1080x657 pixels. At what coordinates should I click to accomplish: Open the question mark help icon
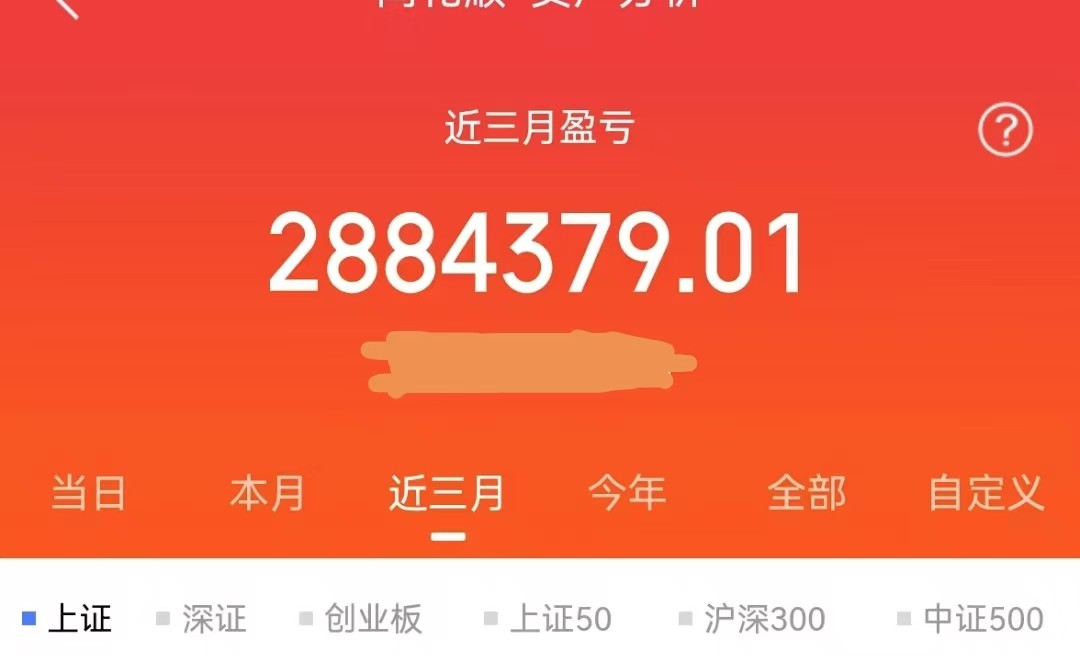point(1004,131)
